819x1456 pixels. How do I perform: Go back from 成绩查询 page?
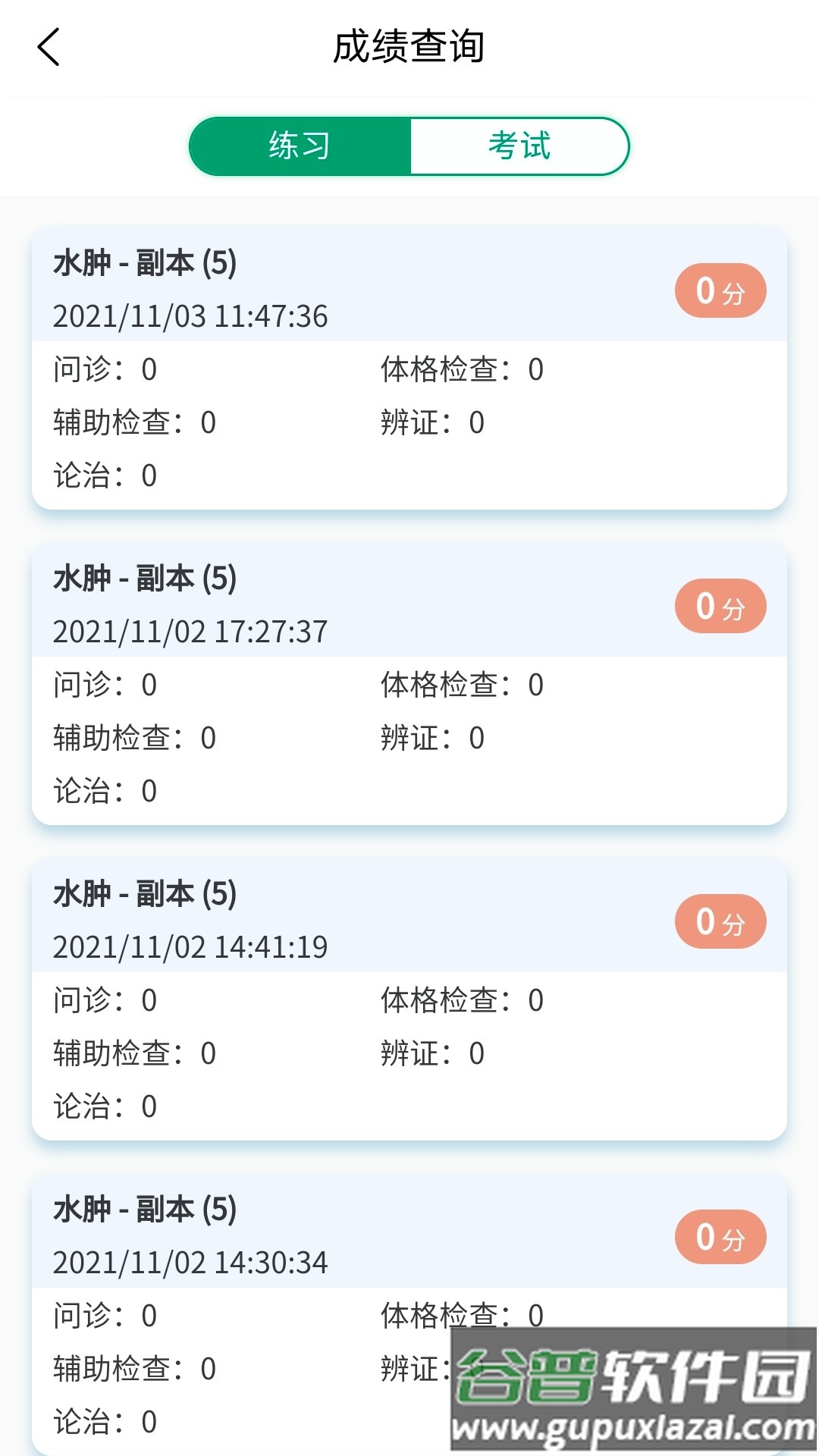[49, 47]
